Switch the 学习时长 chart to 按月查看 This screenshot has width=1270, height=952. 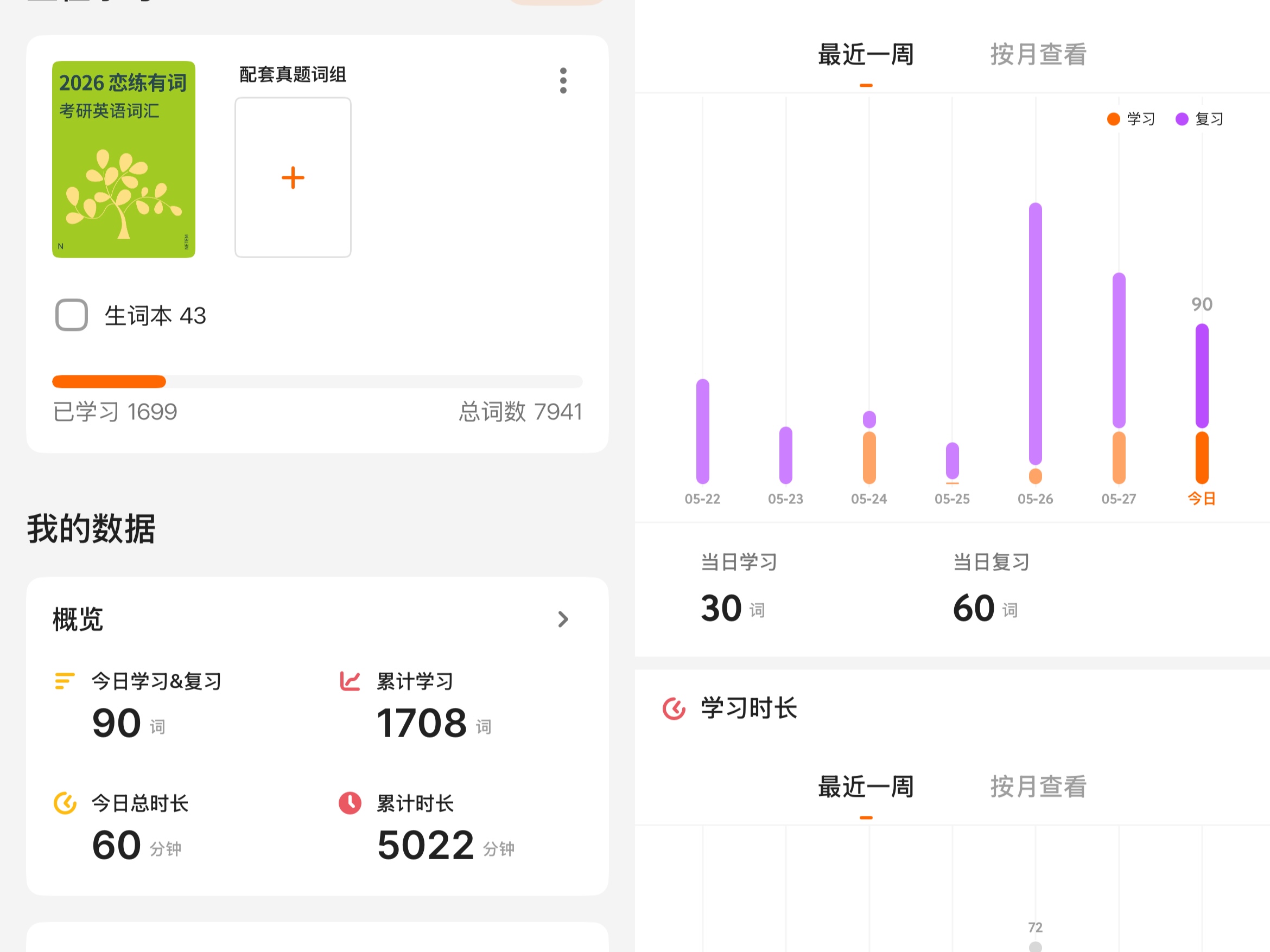[1038, 786]
